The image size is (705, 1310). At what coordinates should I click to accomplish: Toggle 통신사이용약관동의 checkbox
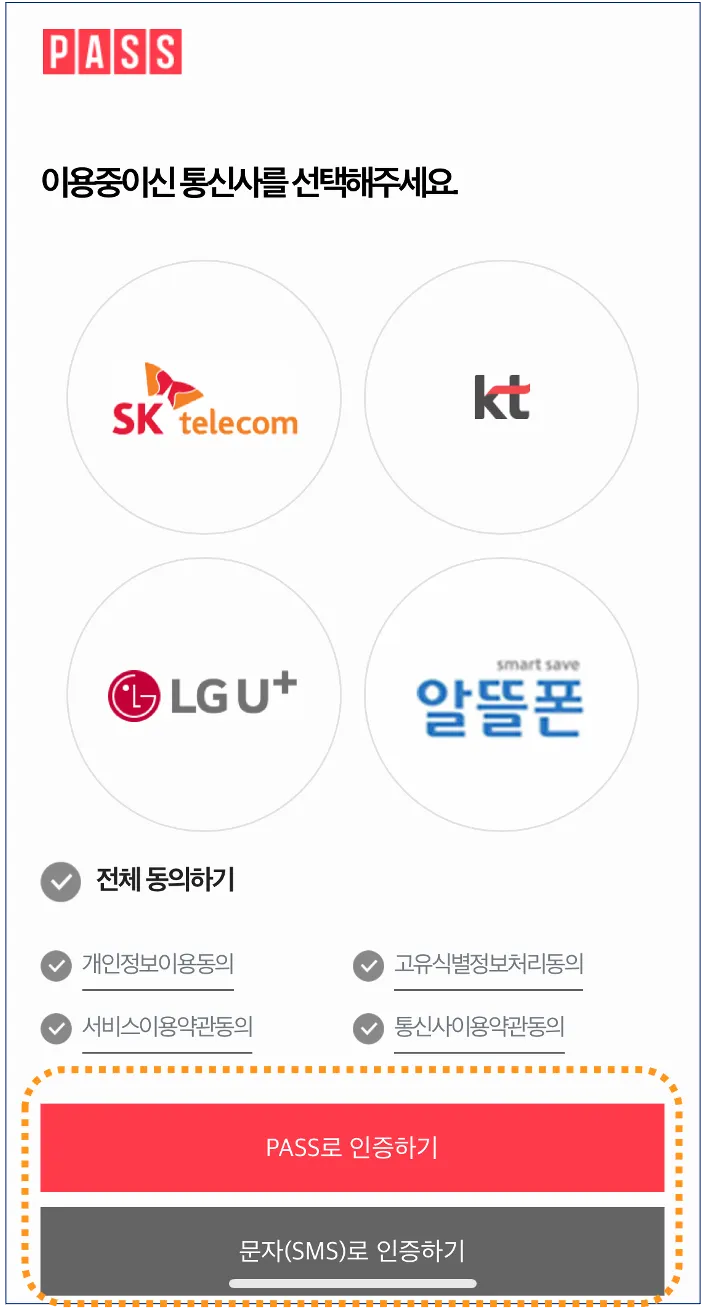tap(368, 1027)
